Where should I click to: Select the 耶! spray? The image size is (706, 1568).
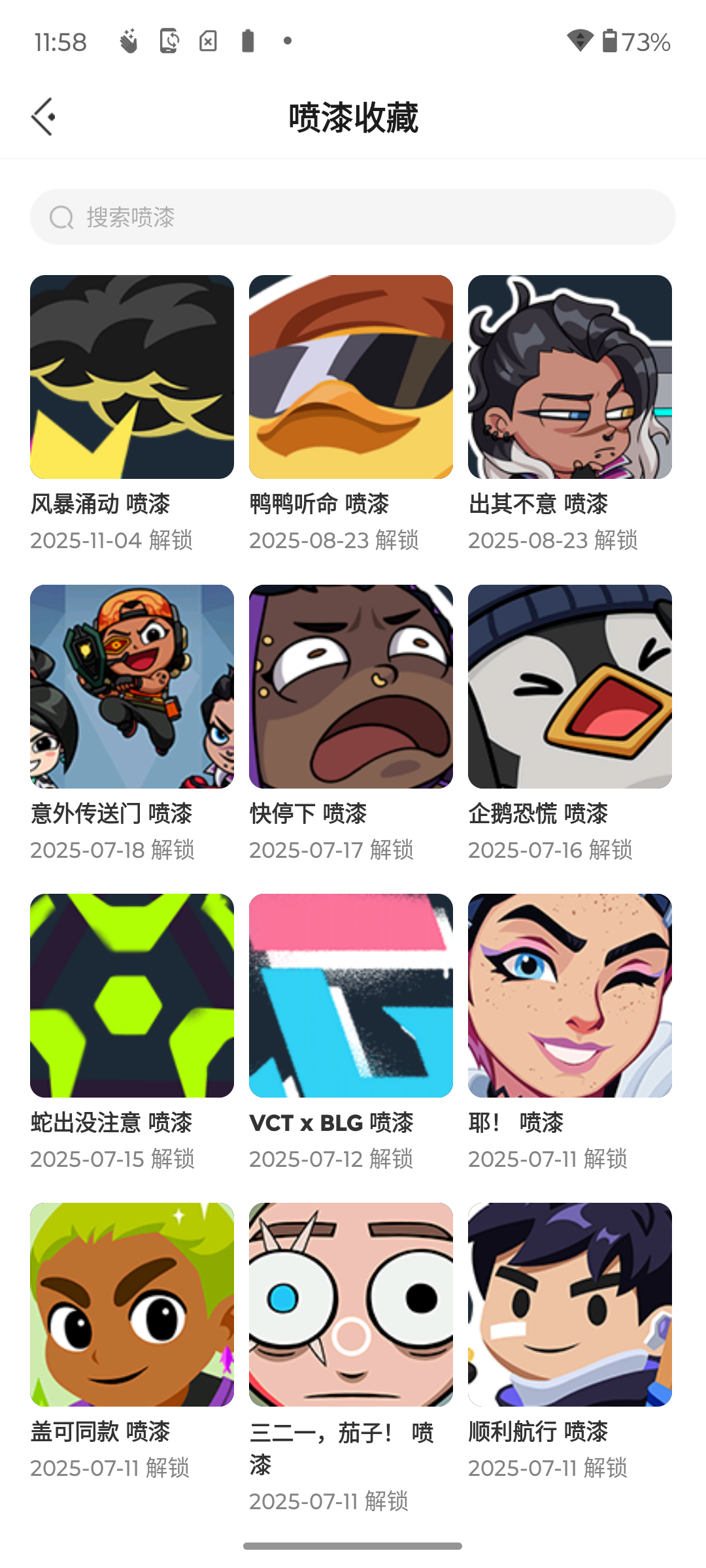tap(570, 995)
